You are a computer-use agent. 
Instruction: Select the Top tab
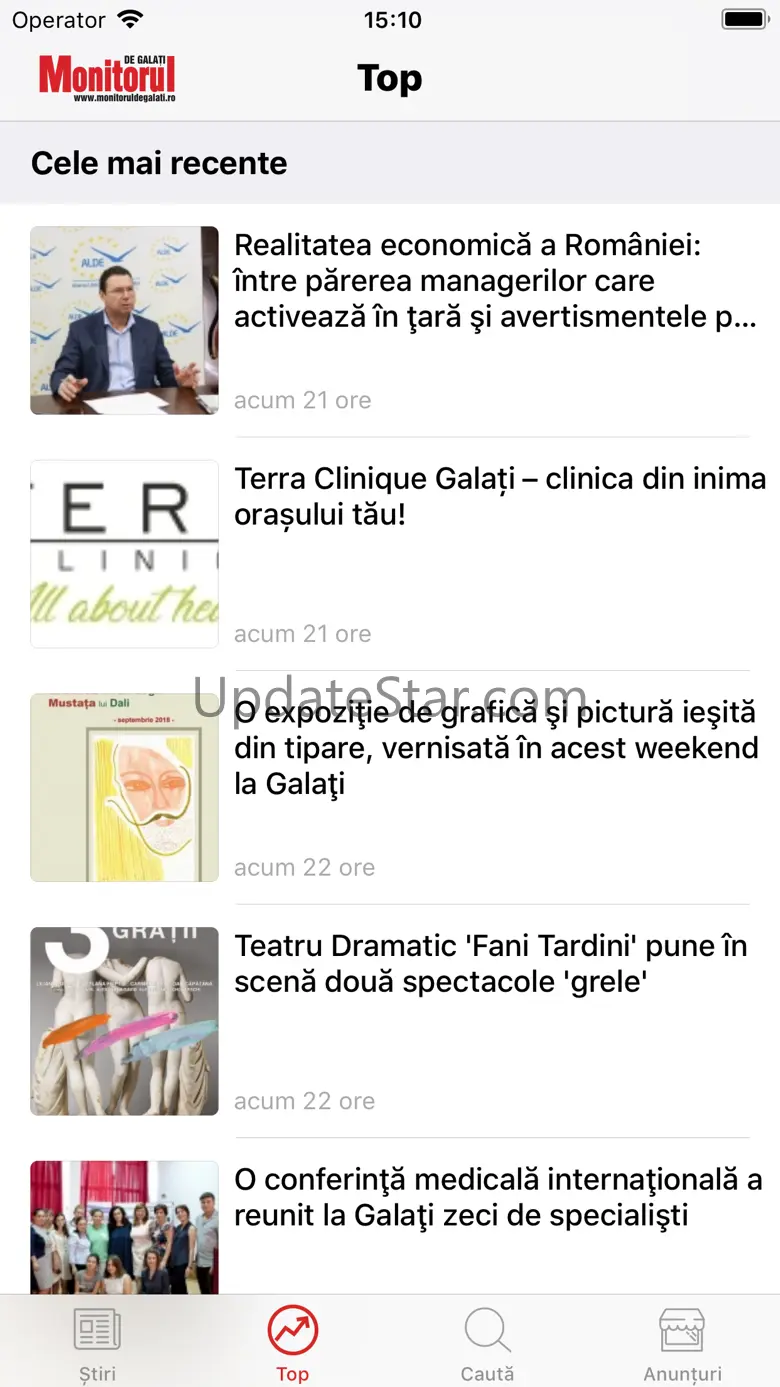coord(292,1343)
